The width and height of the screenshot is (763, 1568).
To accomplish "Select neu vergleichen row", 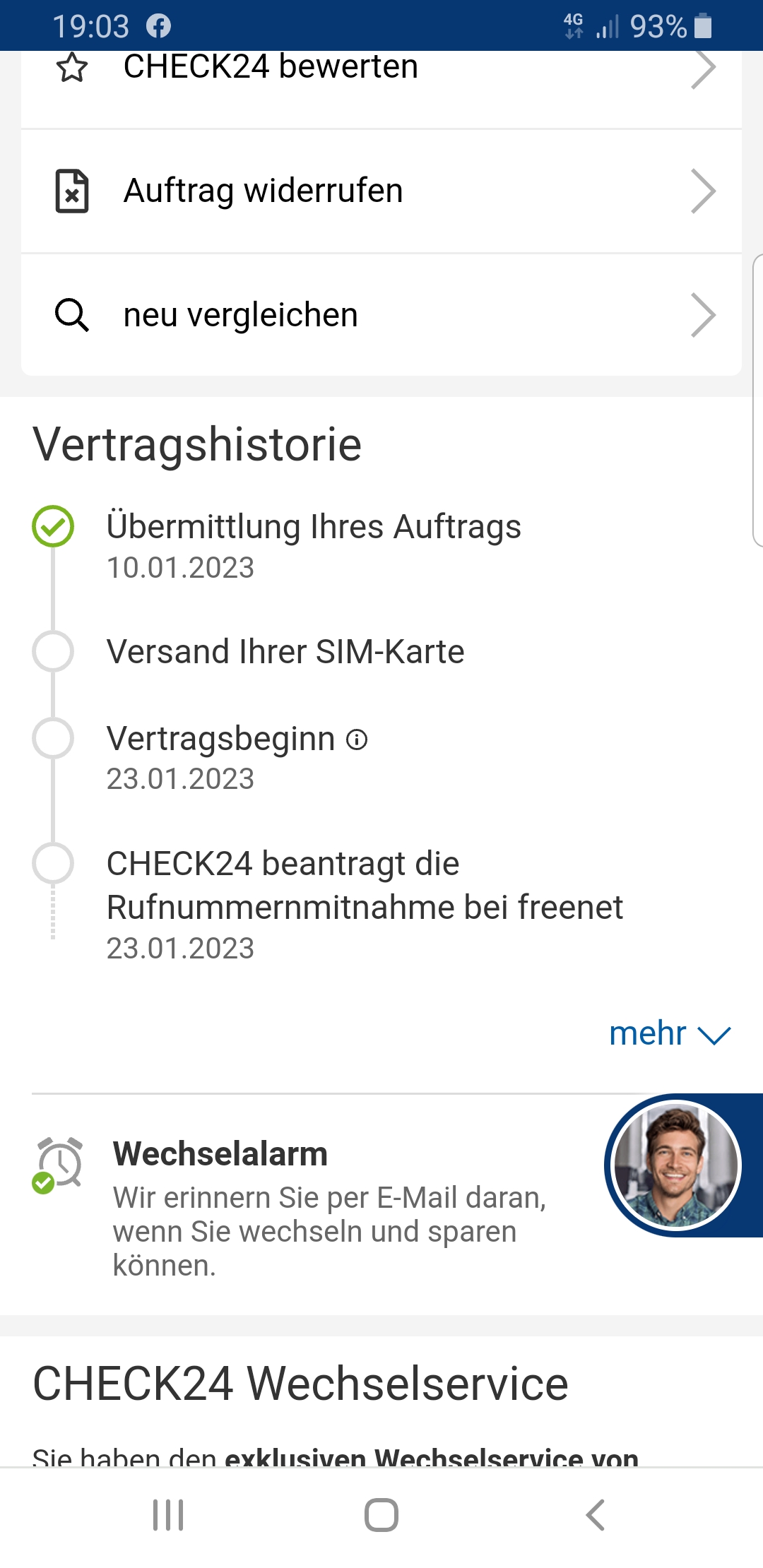I will pos(381,315).
